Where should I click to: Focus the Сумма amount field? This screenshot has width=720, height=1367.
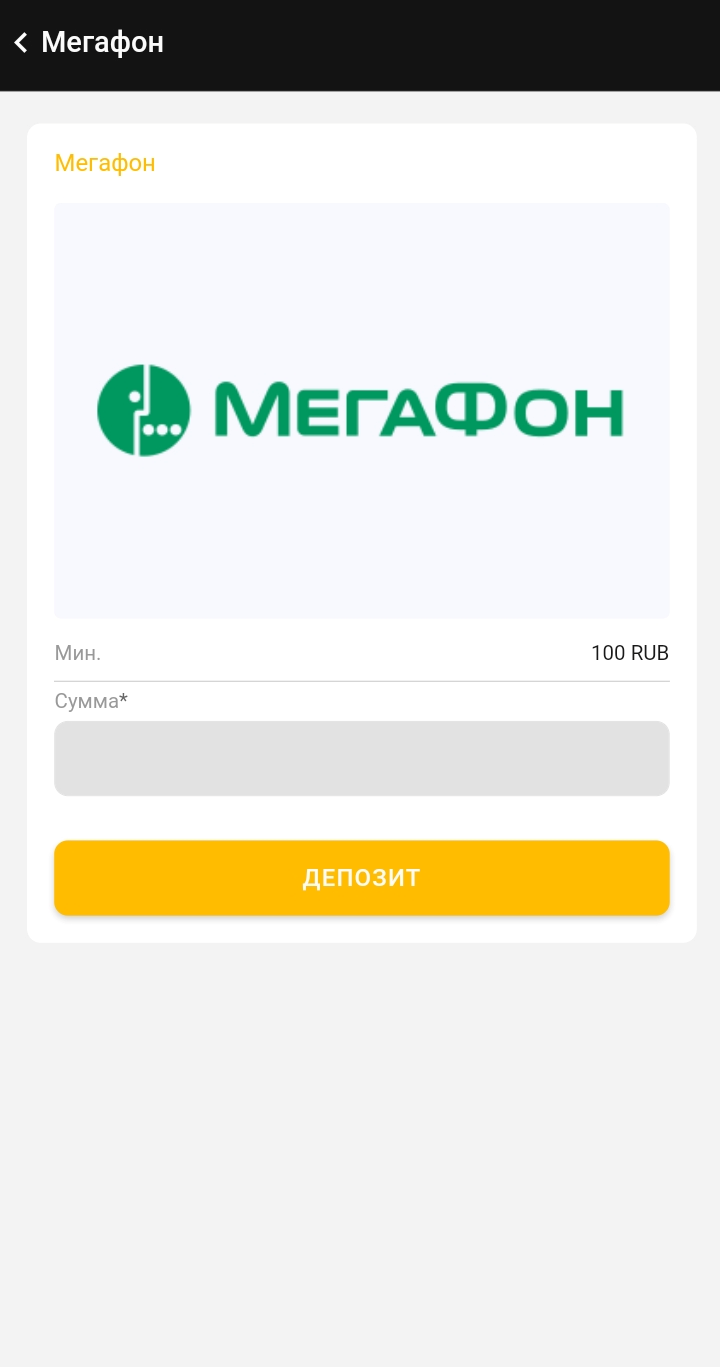click(x=361, y=758)
